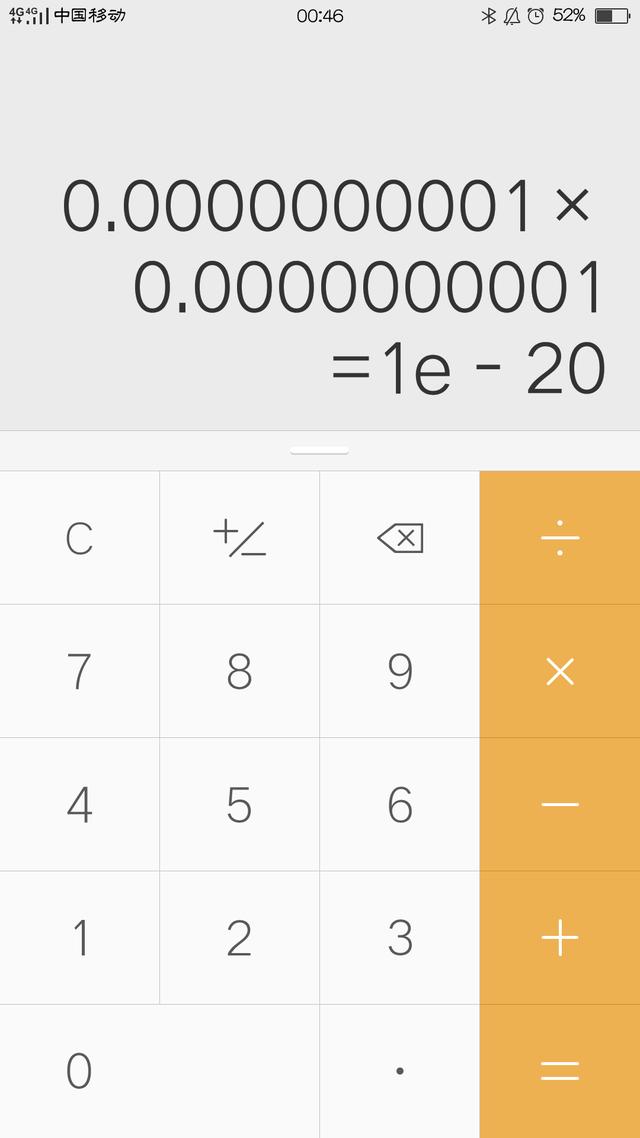This screenshot has height=1138, width=640.
Task: Tap the multiply operator key
Action: coord(560,672)
